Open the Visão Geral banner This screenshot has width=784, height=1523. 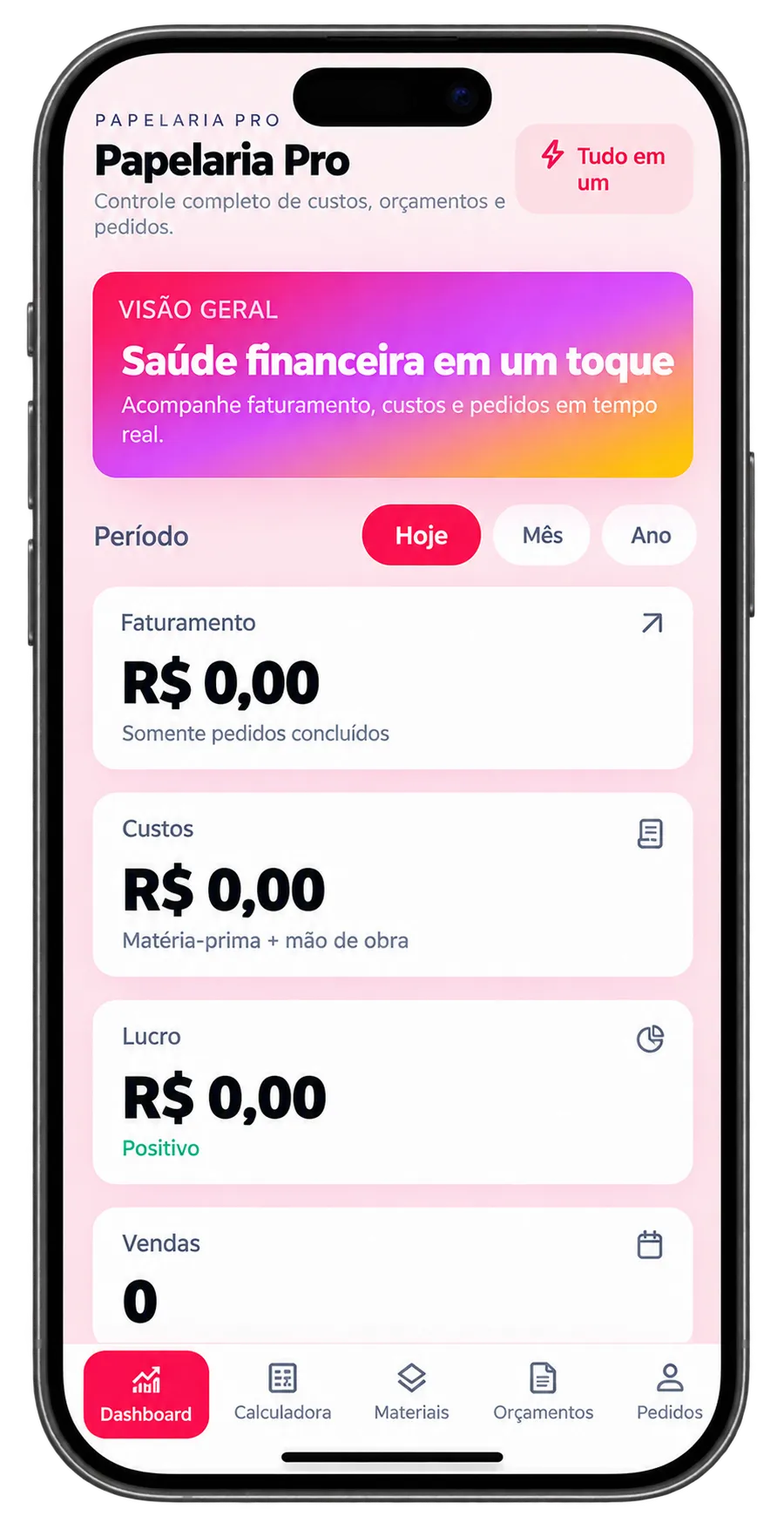393,375
